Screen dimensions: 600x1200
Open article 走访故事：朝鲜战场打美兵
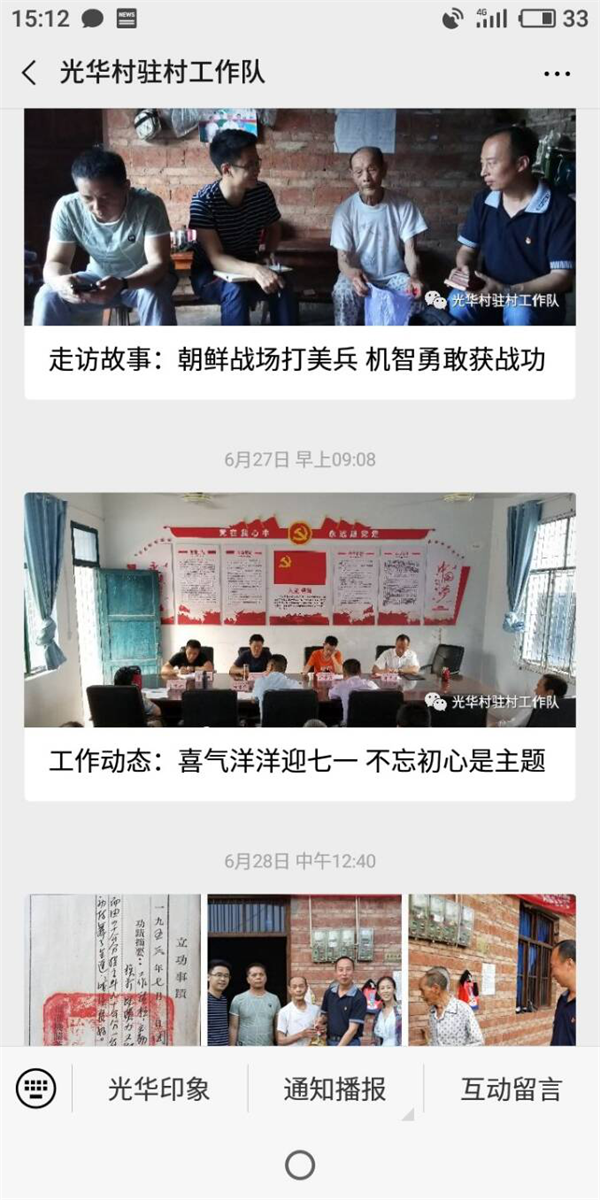298,360
